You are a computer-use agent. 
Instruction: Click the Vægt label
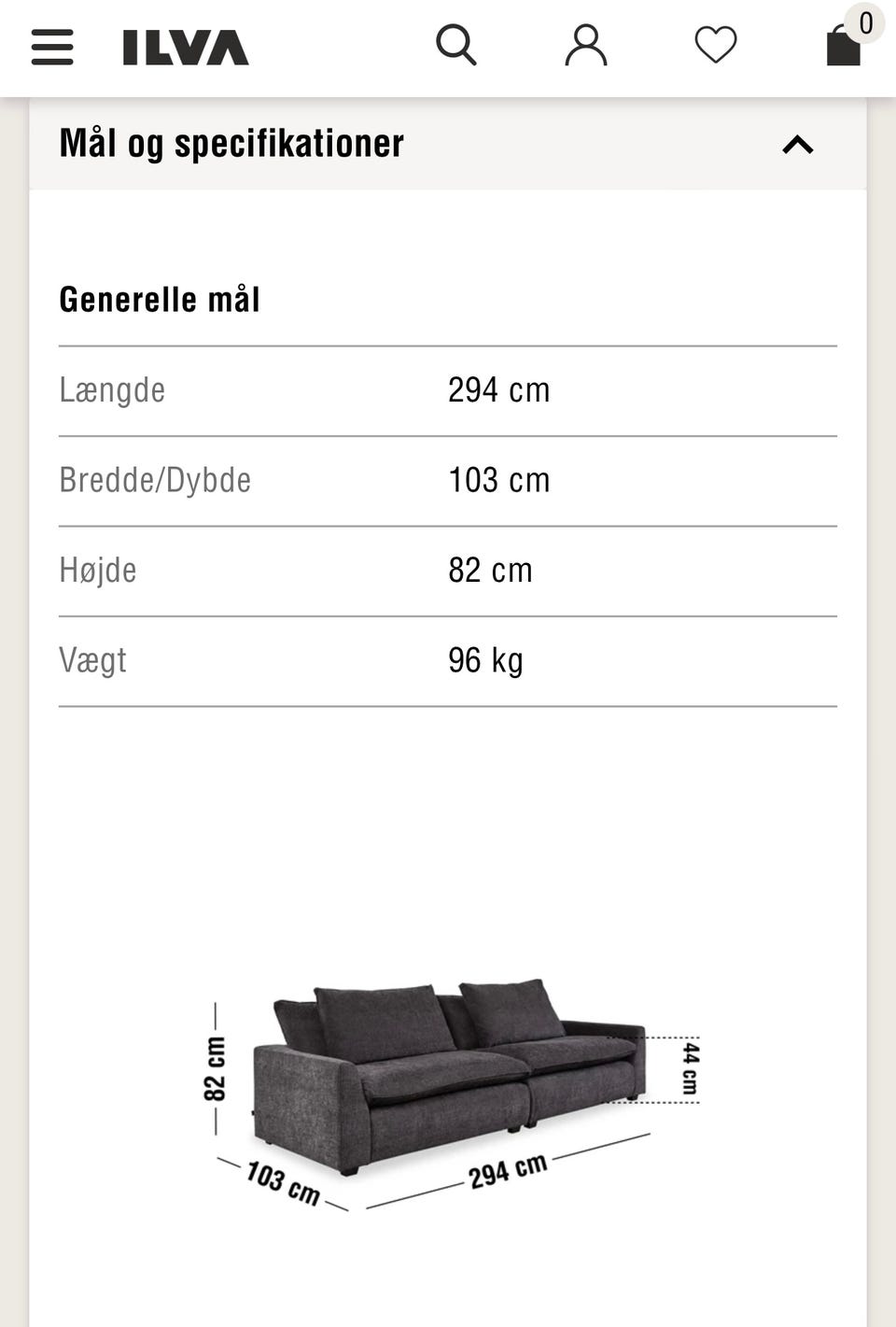coord(93,660)
